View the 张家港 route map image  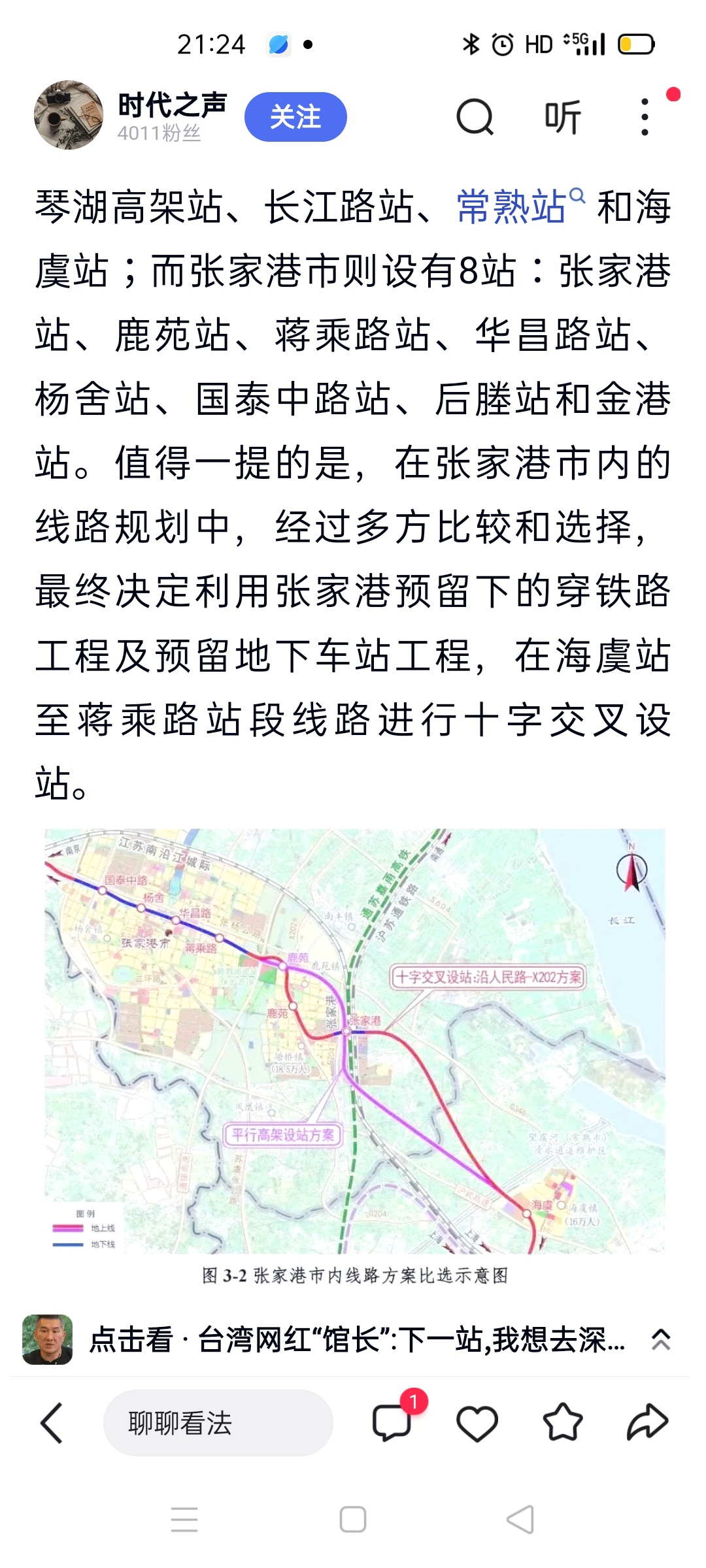tap(354, 1040)
